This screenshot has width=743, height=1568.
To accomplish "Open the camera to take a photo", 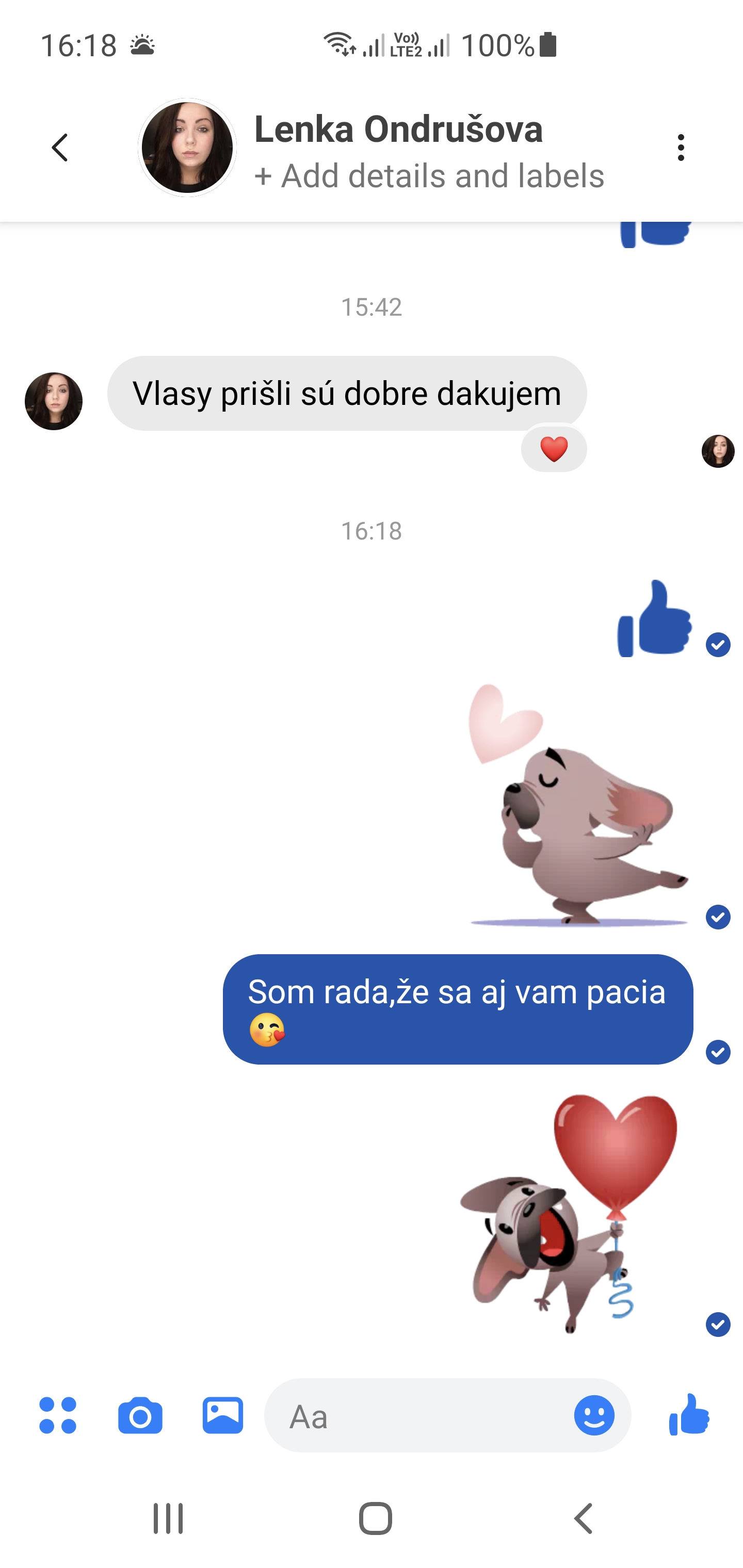I will (x=140, y=1415).
